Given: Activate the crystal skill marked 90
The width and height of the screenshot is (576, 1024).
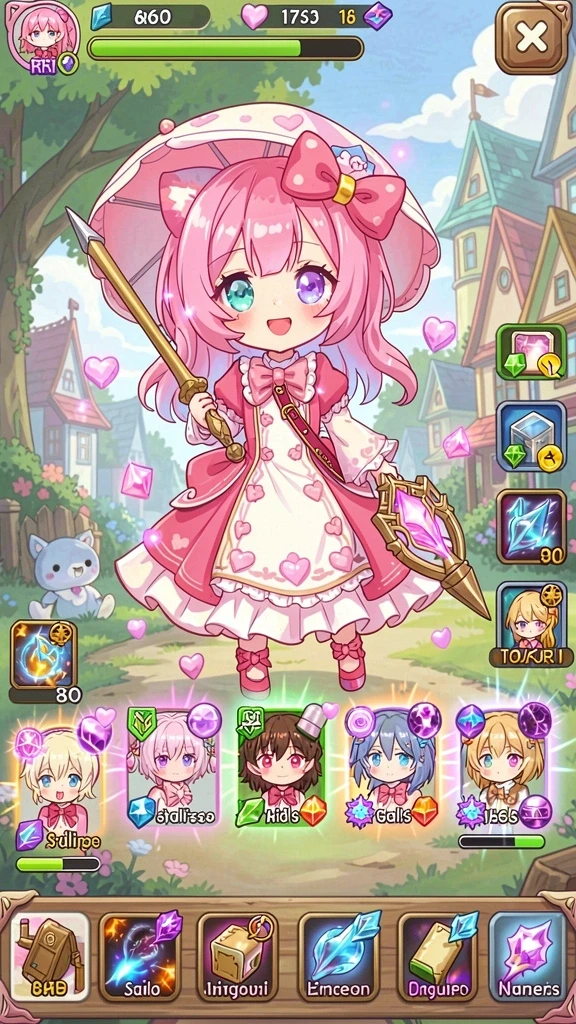Looking at the screenshot, I should (531, 528).
